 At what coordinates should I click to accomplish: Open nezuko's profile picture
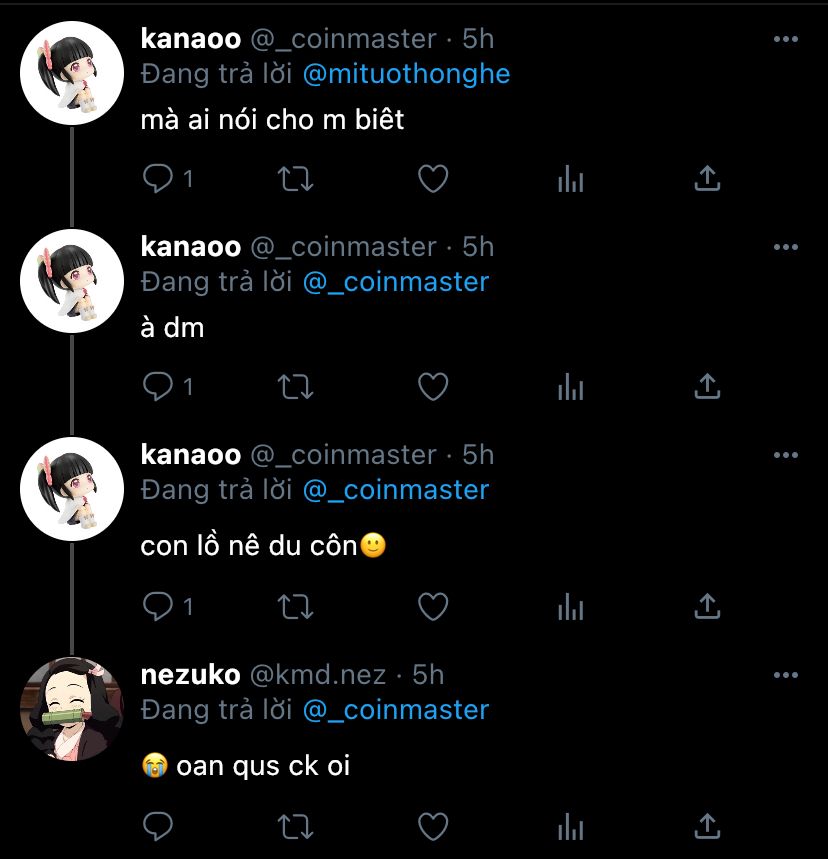point(72,709)
